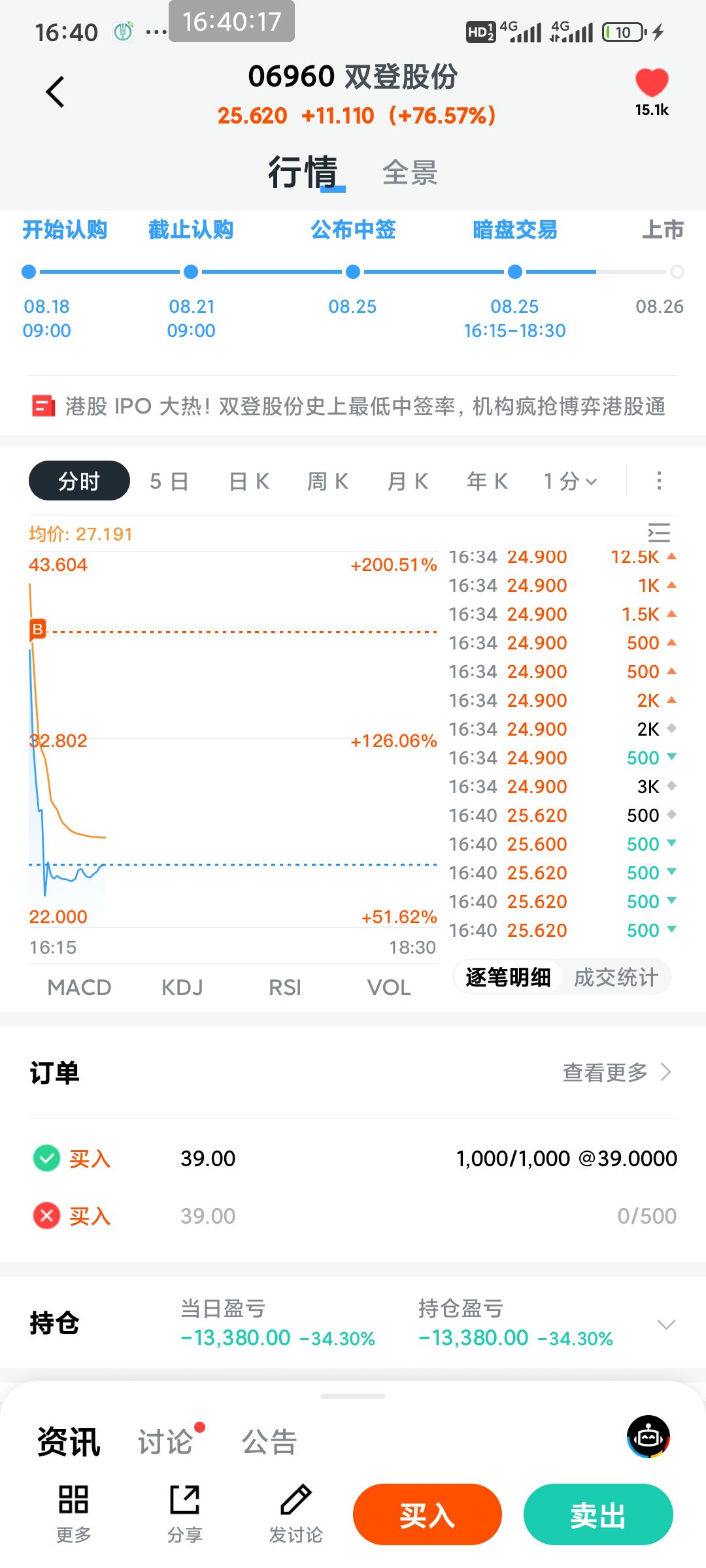Switch chart to 日K
The image size is (706, 1568).
[249, 482]
